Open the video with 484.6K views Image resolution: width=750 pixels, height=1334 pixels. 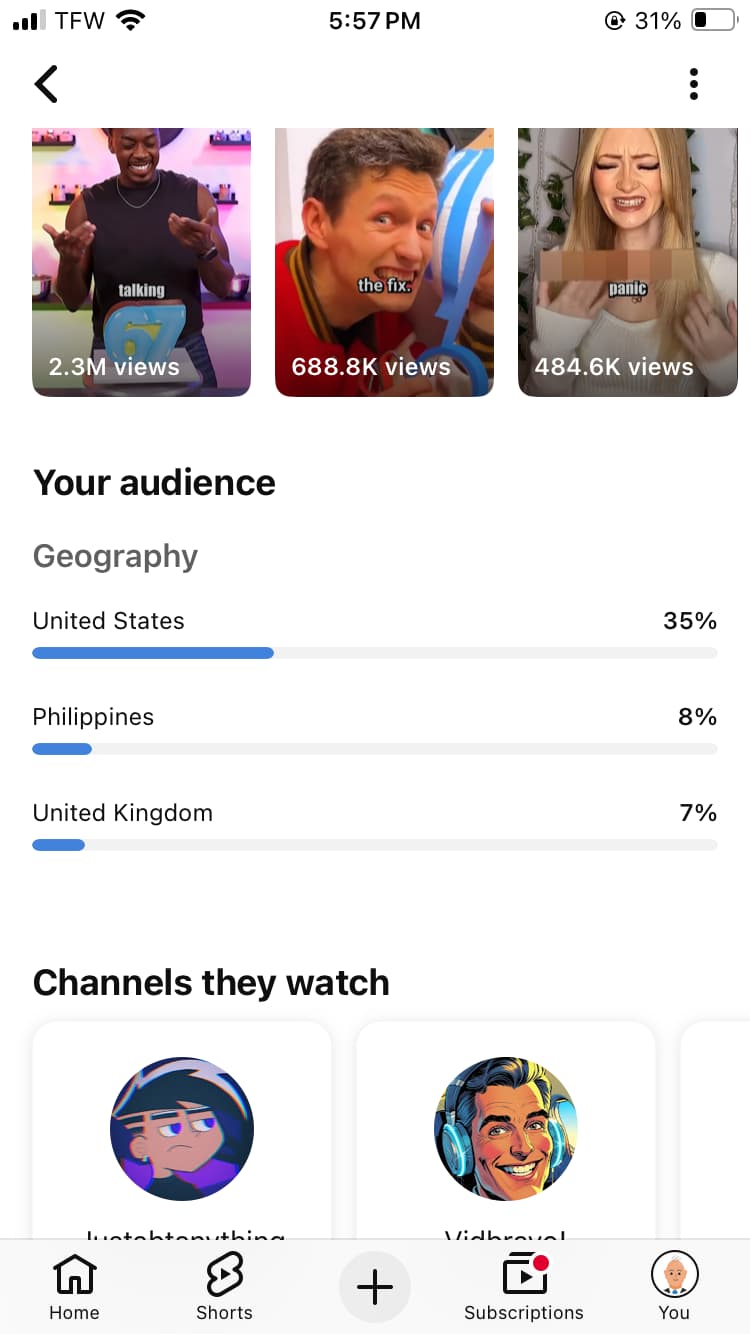coord(627,262)
